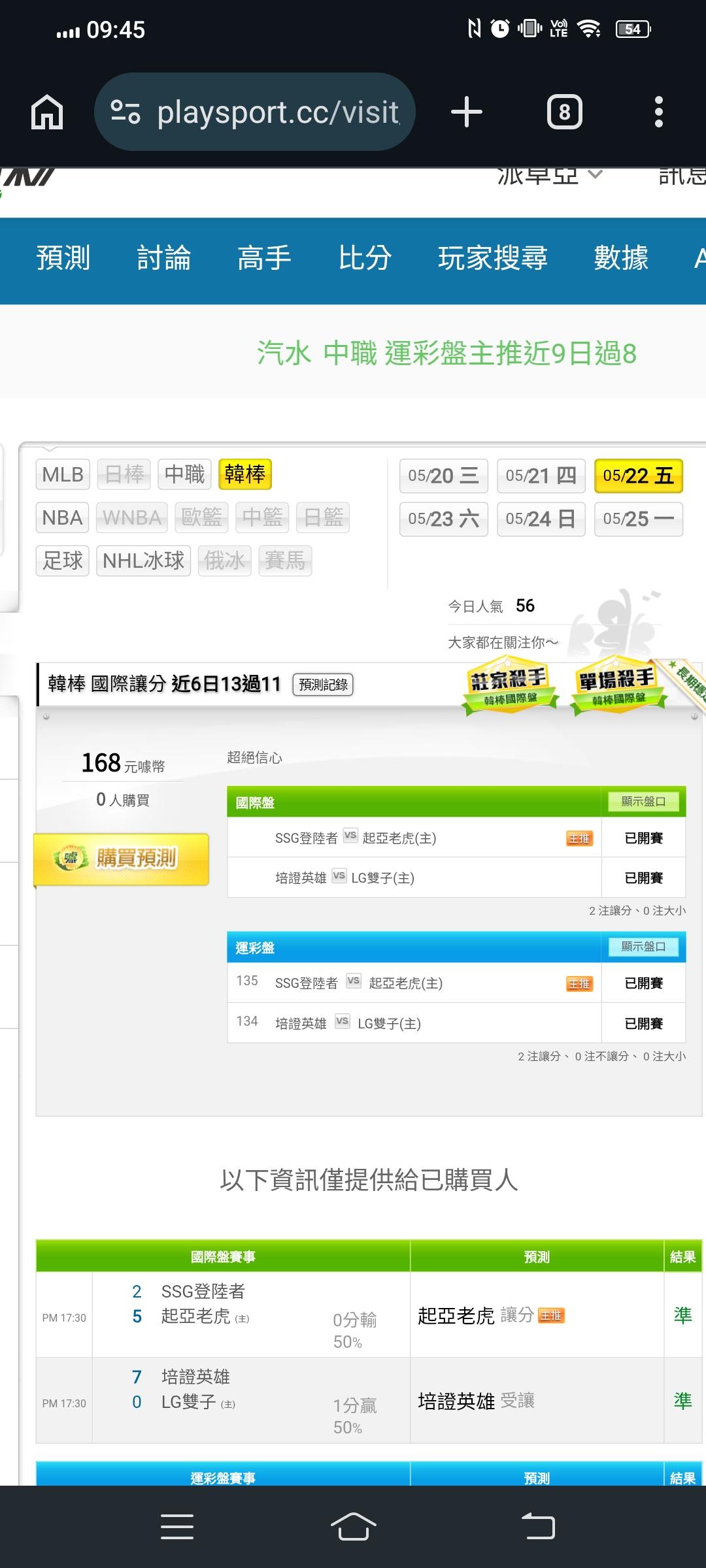Select the MLB league chip
This screenshot has width=706, height=1568.
pyautogui.click(x=63, y=474)
